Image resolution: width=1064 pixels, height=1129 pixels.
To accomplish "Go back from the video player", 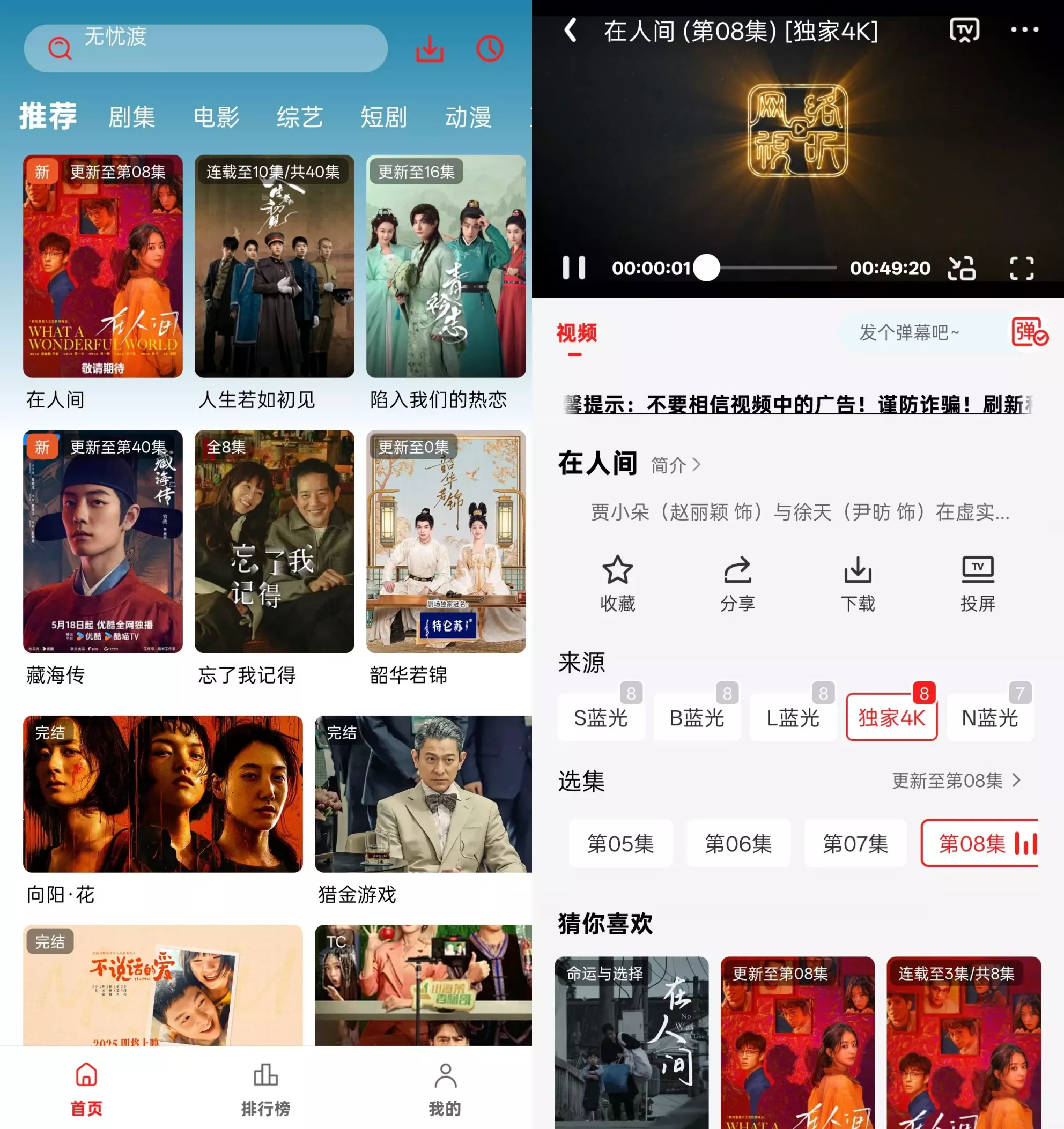I will coord(571,31).
